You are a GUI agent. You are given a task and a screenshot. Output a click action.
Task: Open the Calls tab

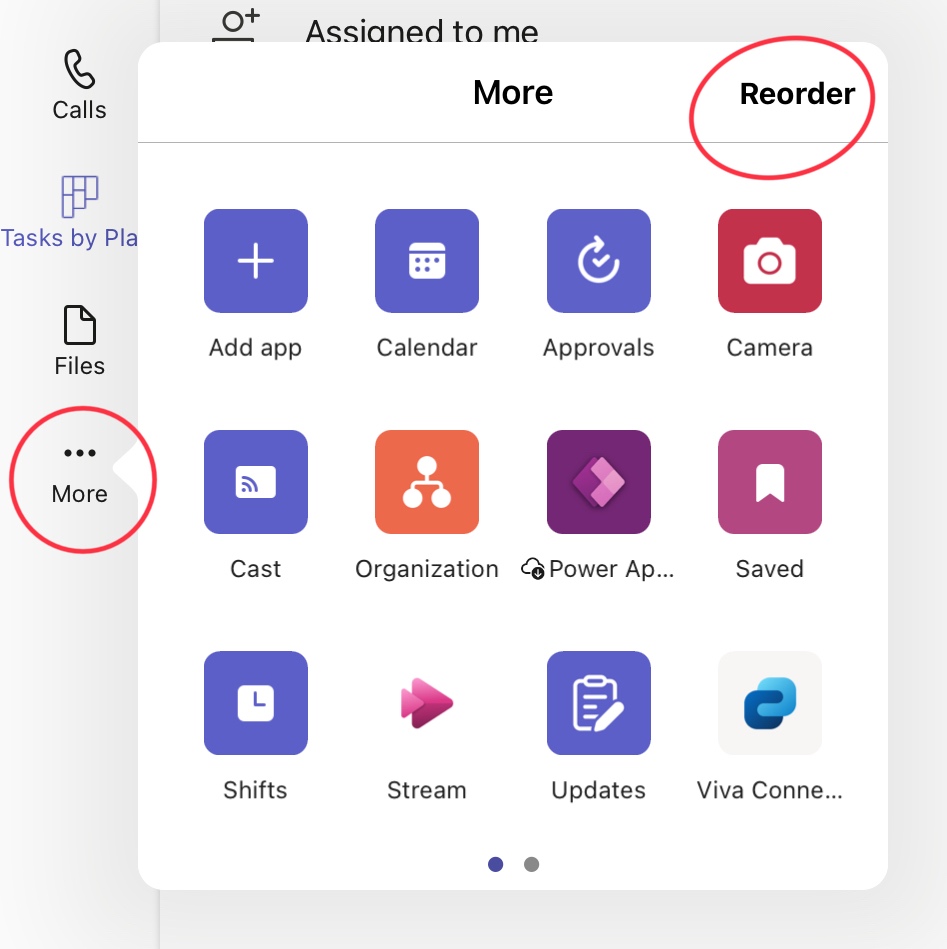(x=79, y=85)
